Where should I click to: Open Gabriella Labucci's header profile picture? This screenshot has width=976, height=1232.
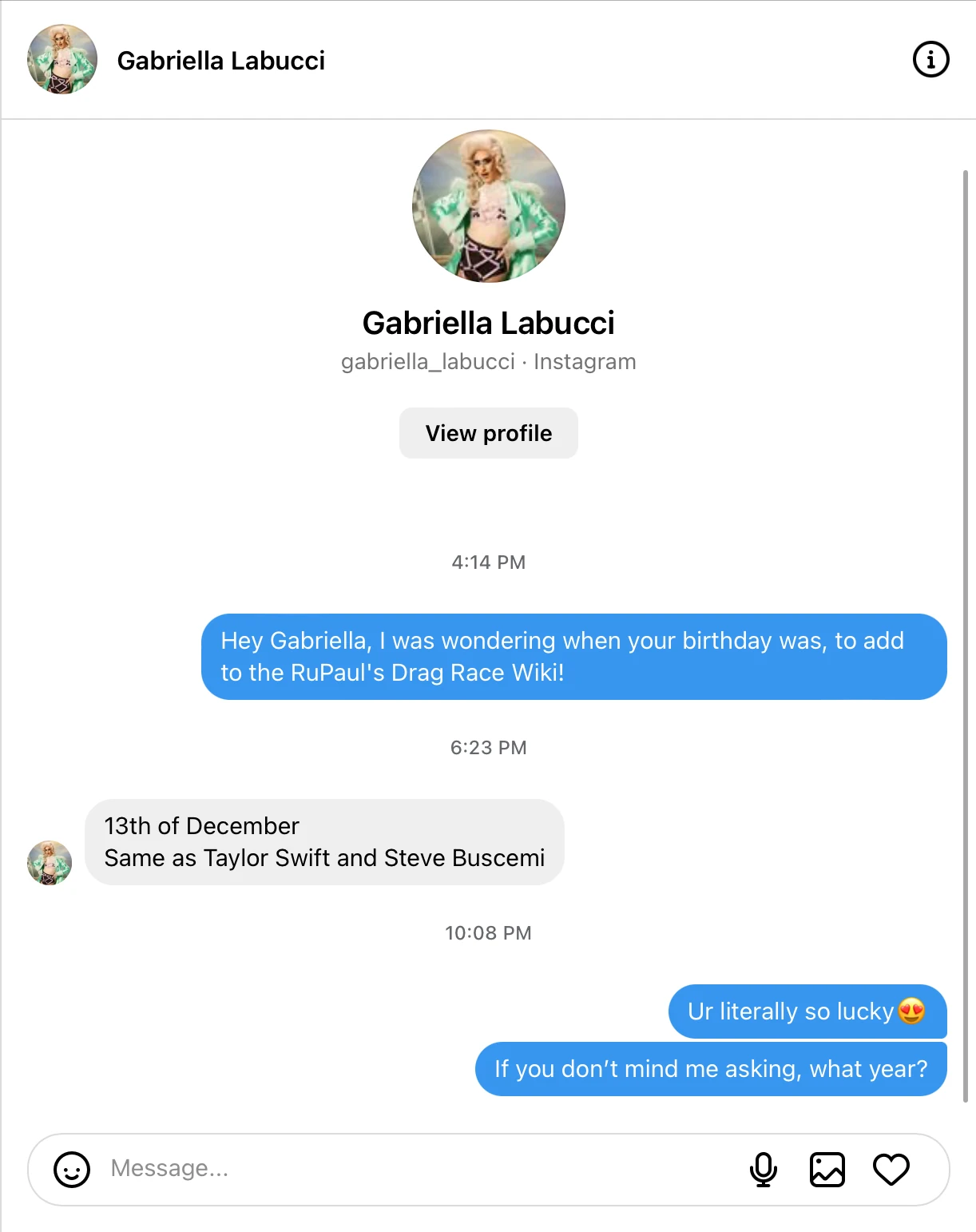62,60
